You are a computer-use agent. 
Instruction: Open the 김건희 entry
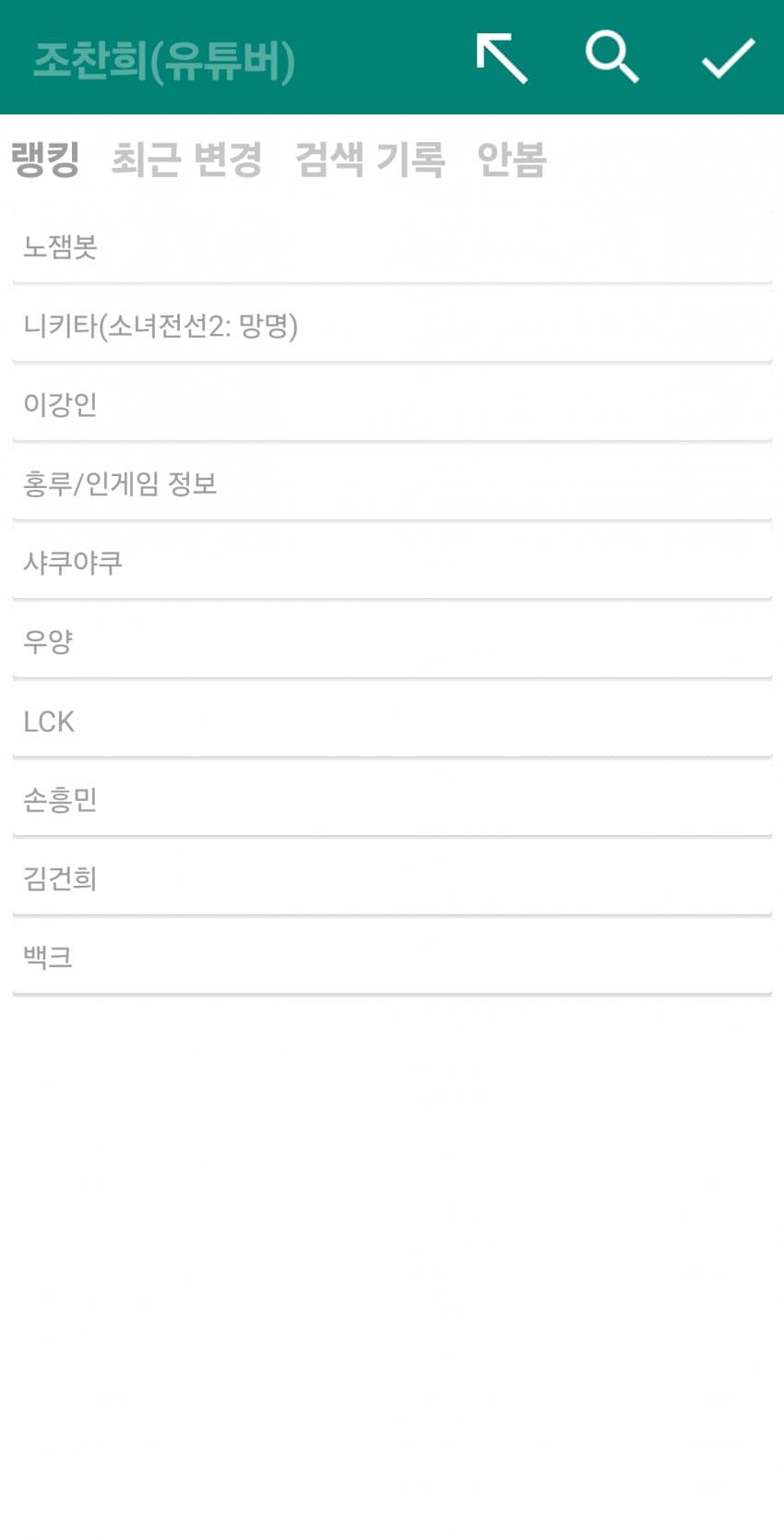click(392, 877)
